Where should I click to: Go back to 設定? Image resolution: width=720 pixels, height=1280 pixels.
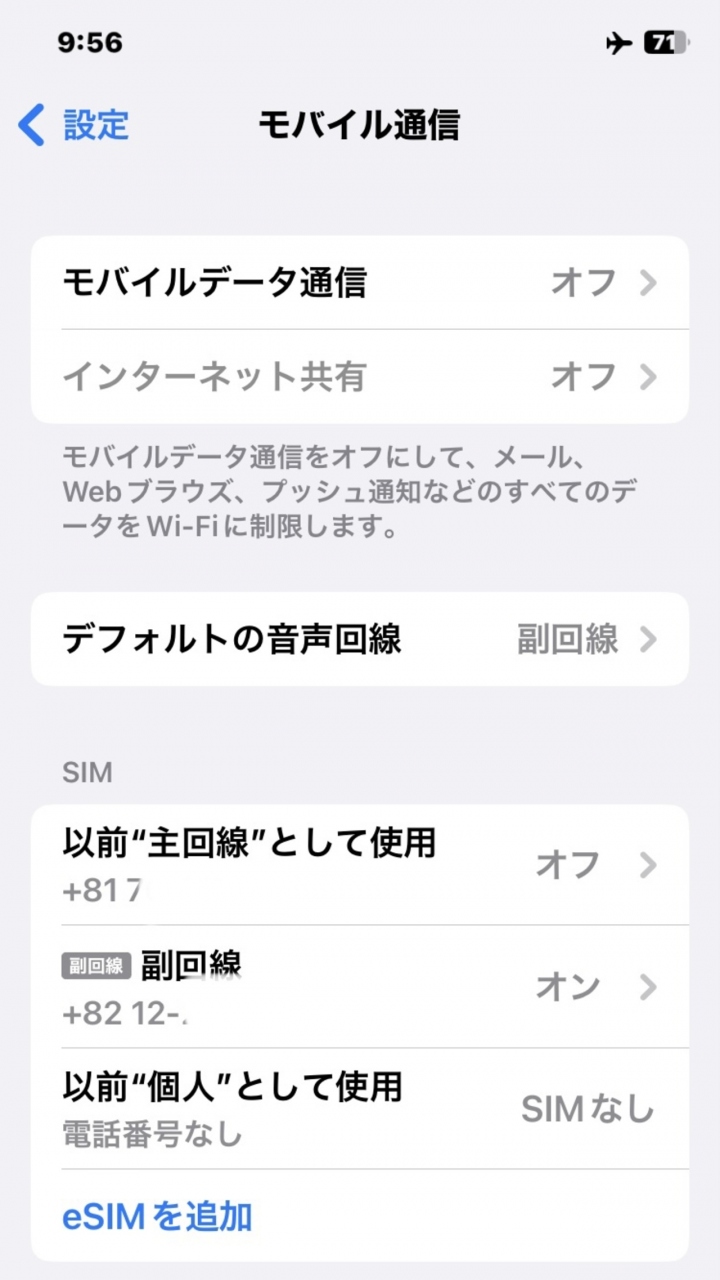[x=75, y=126]
